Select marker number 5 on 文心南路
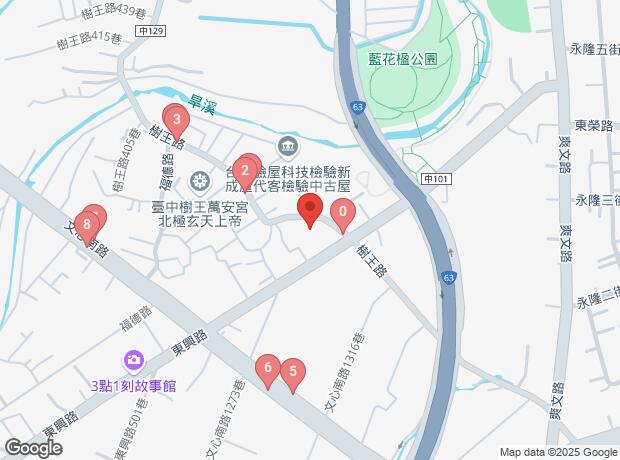 292,373
